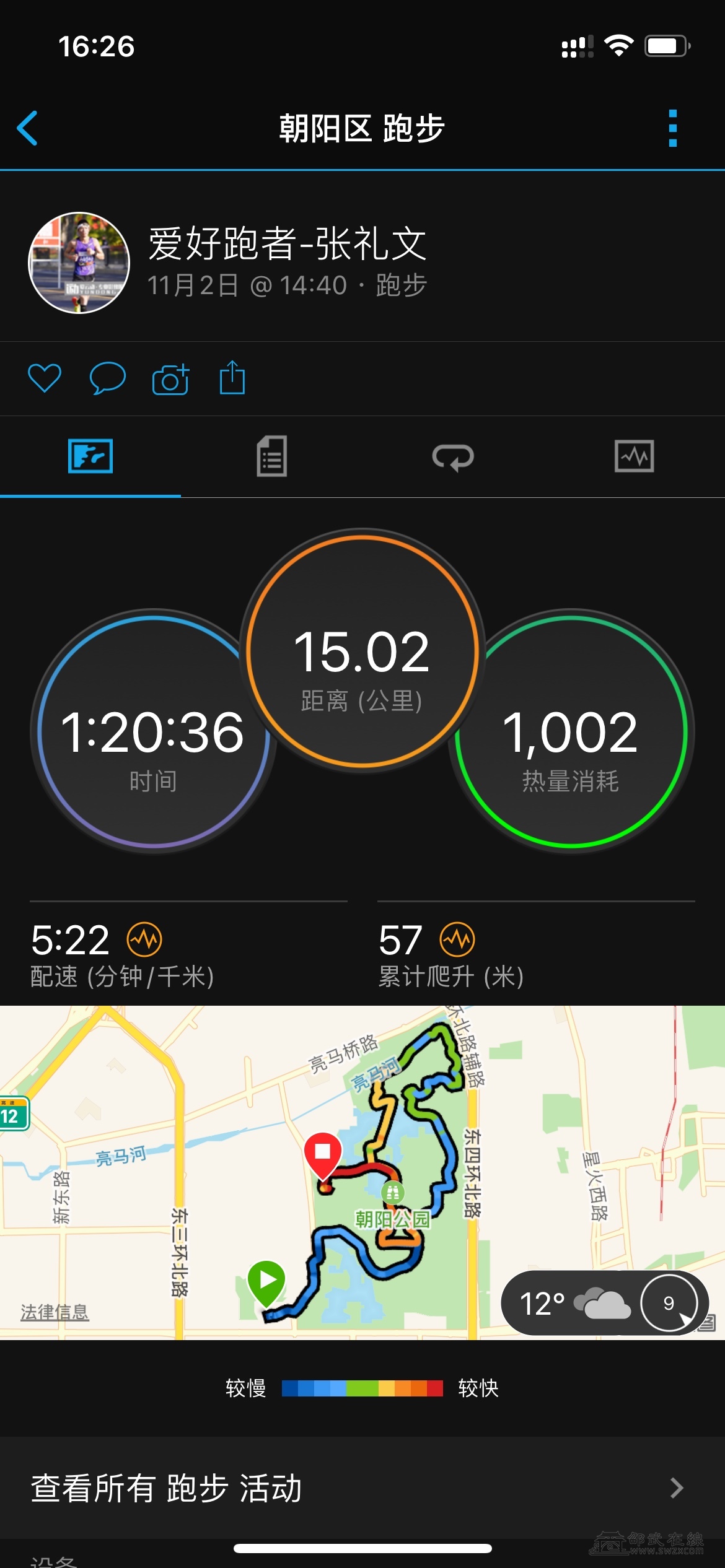Tap the pace 5:22 chart icon
Image resolution: width=725 pixels, height=1568 pixels.
(144, 939)
